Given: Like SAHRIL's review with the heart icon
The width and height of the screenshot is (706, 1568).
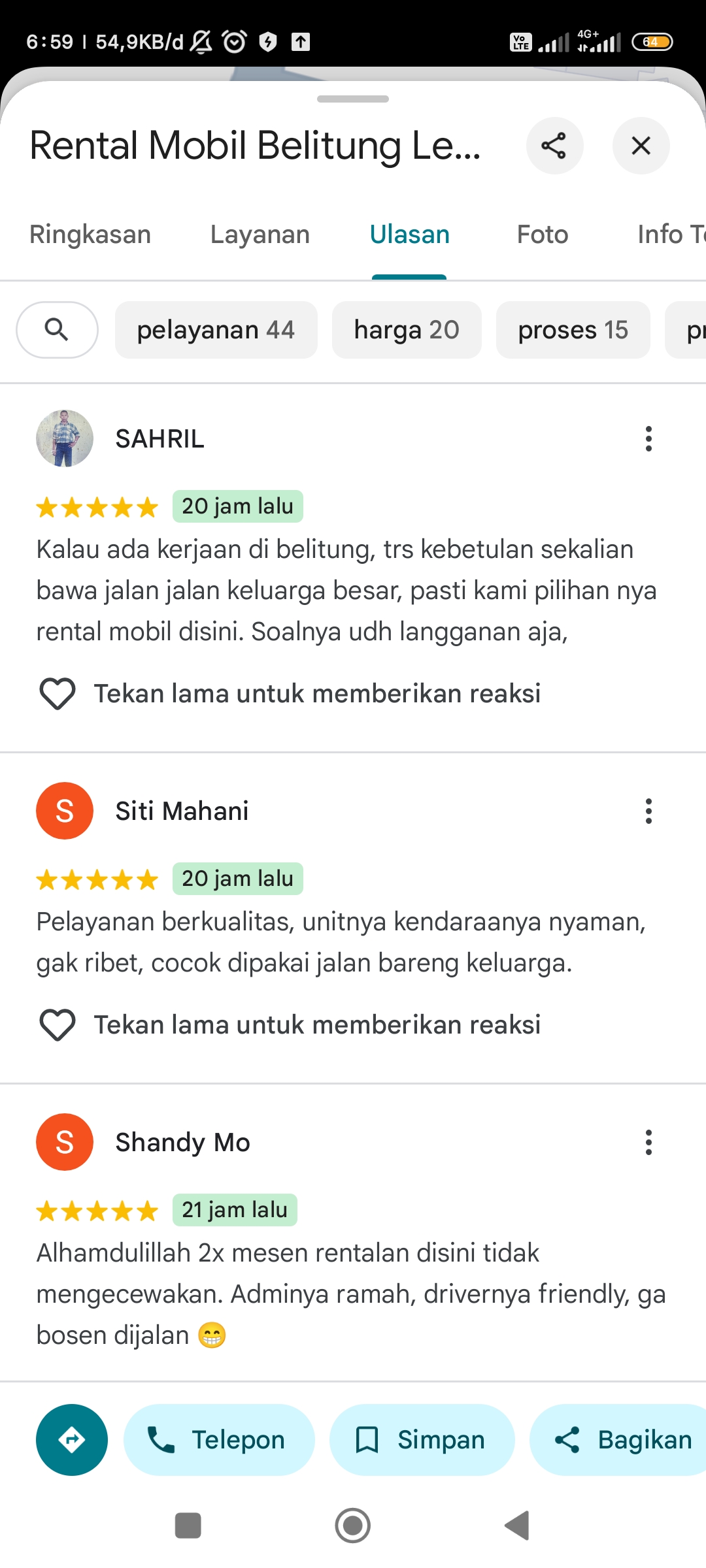Looking at the screenshot, I should tap(58, 694).
